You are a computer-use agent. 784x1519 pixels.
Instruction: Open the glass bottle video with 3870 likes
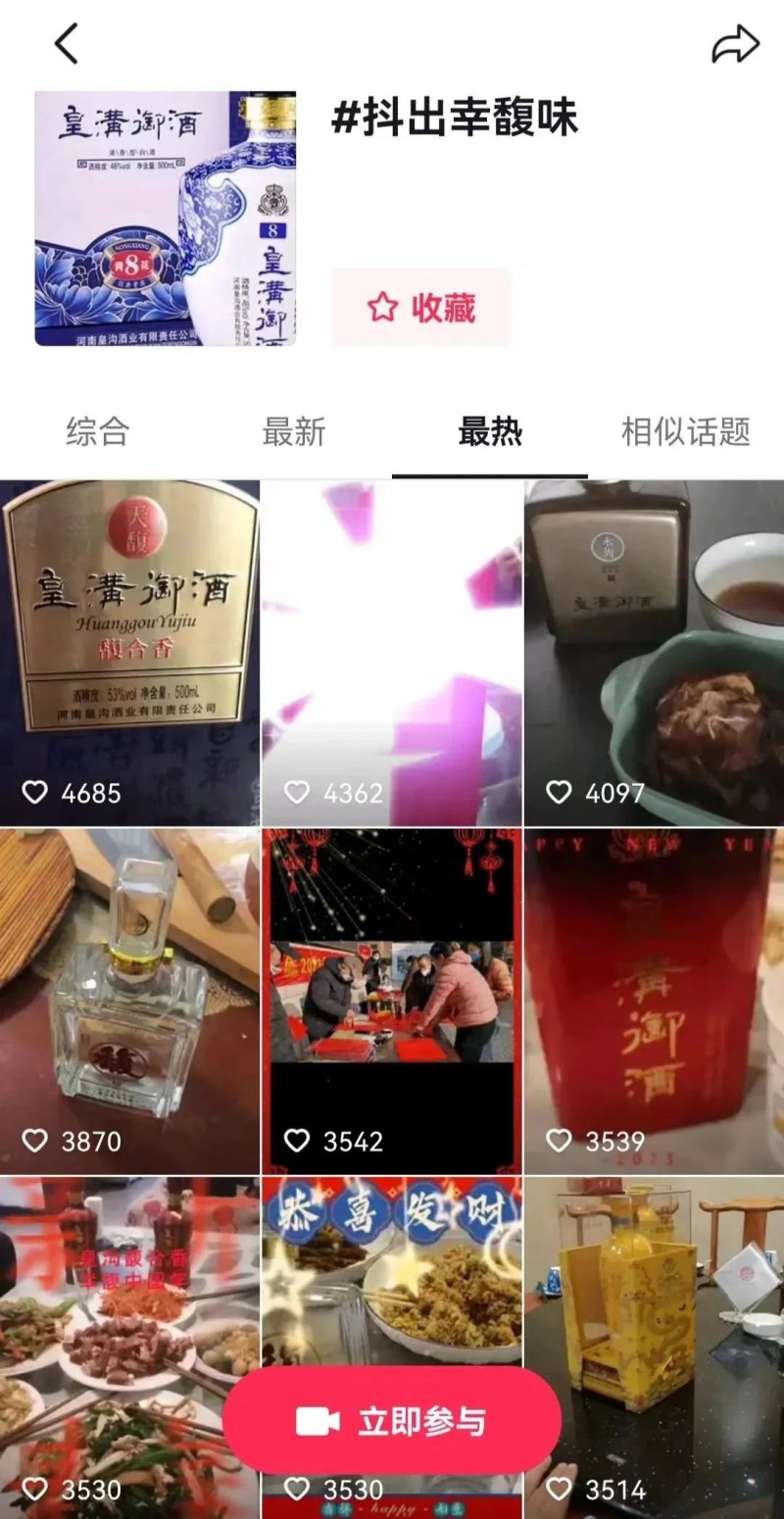click(129, 1000)
